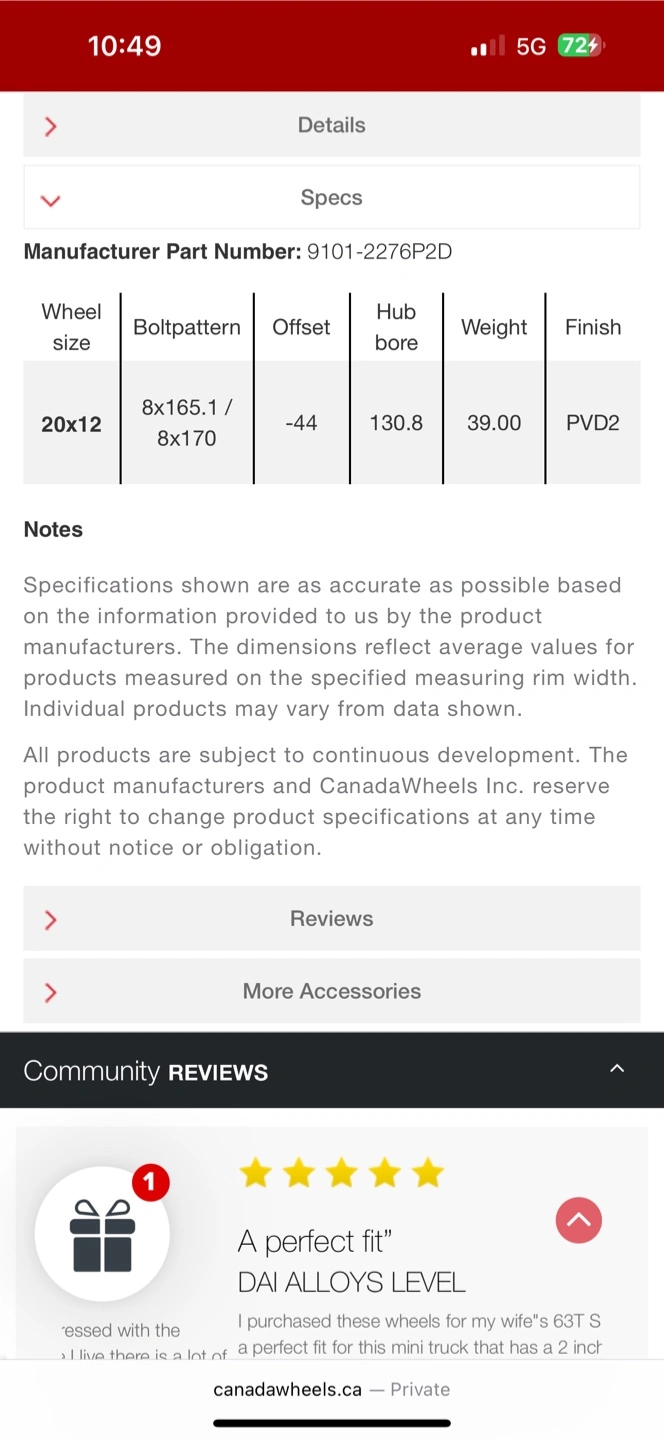Viewport: 664px width, 1440px height.
Task: Expand the Details section
Action: [331, 126]
